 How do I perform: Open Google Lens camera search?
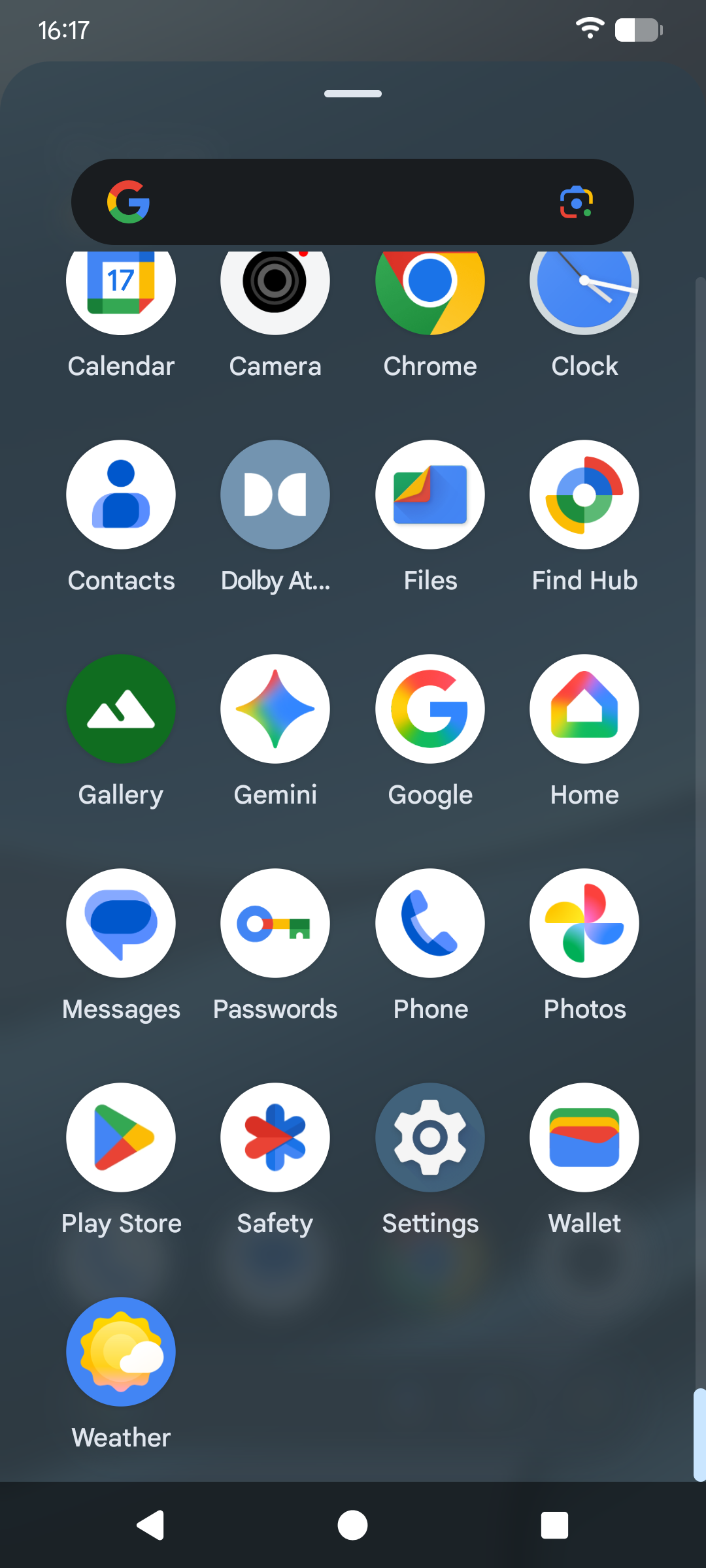click(x=576, y=202)
